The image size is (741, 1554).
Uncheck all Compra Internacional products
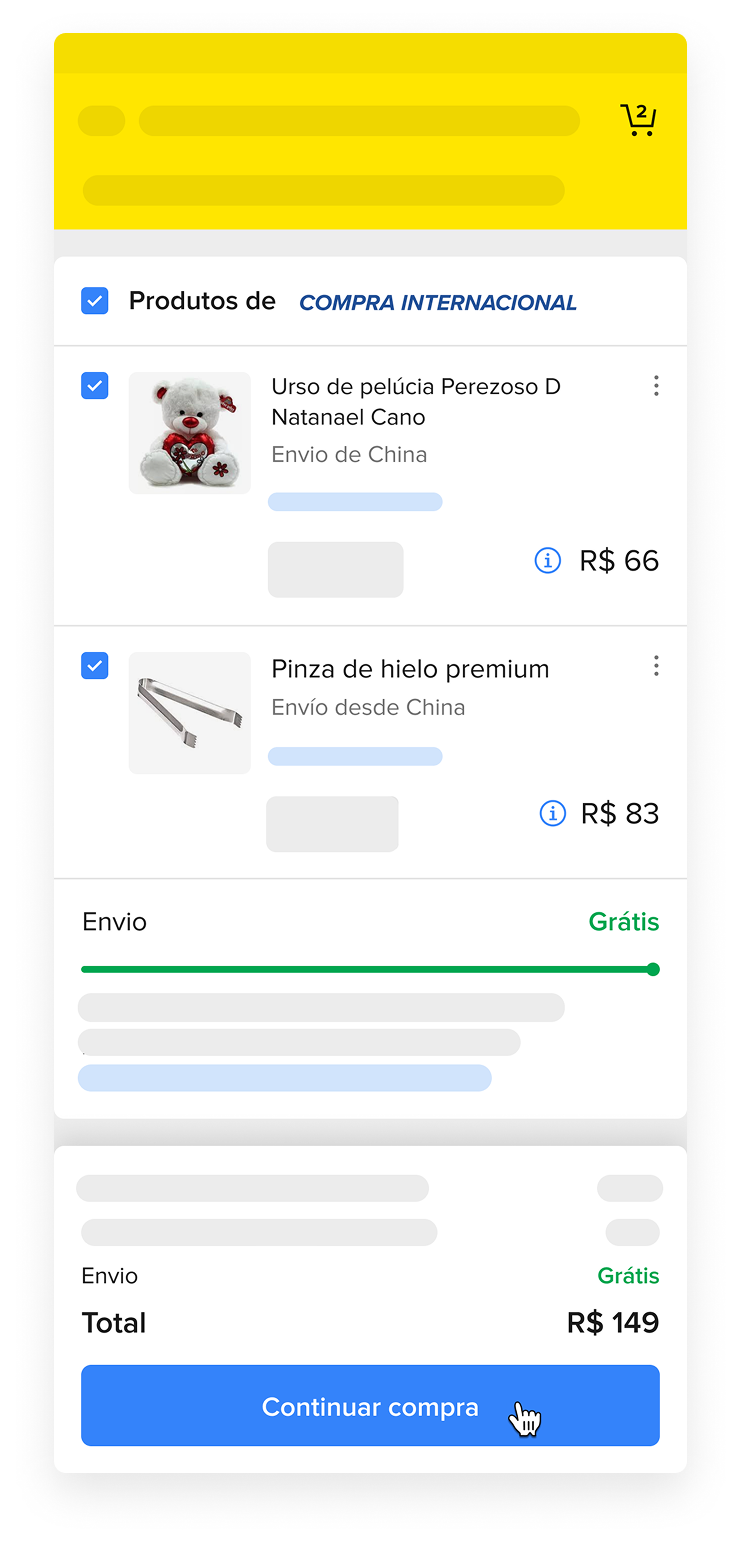coord(95,301)
